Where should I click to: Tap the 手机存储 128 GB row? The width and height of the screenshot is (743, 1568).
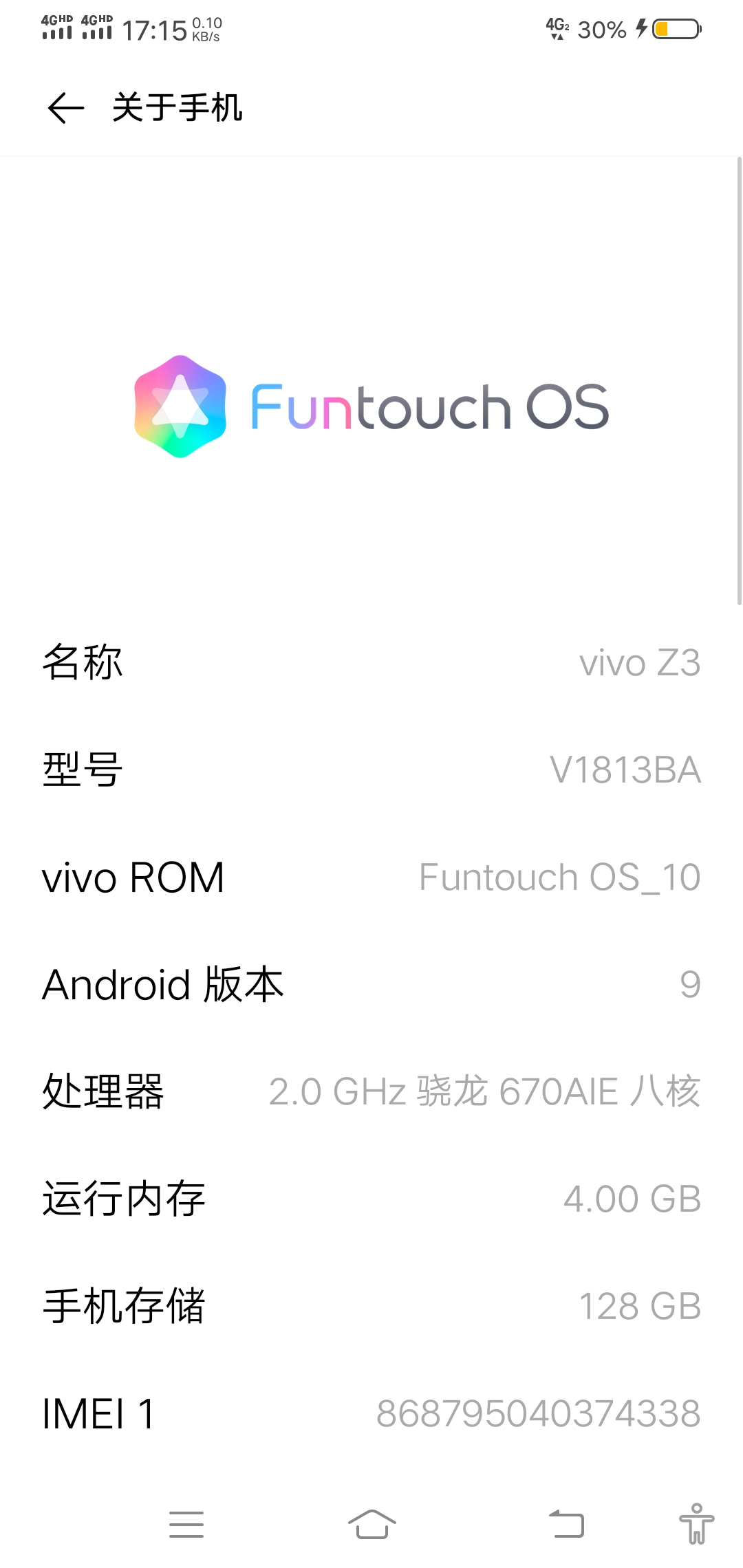371,1307
